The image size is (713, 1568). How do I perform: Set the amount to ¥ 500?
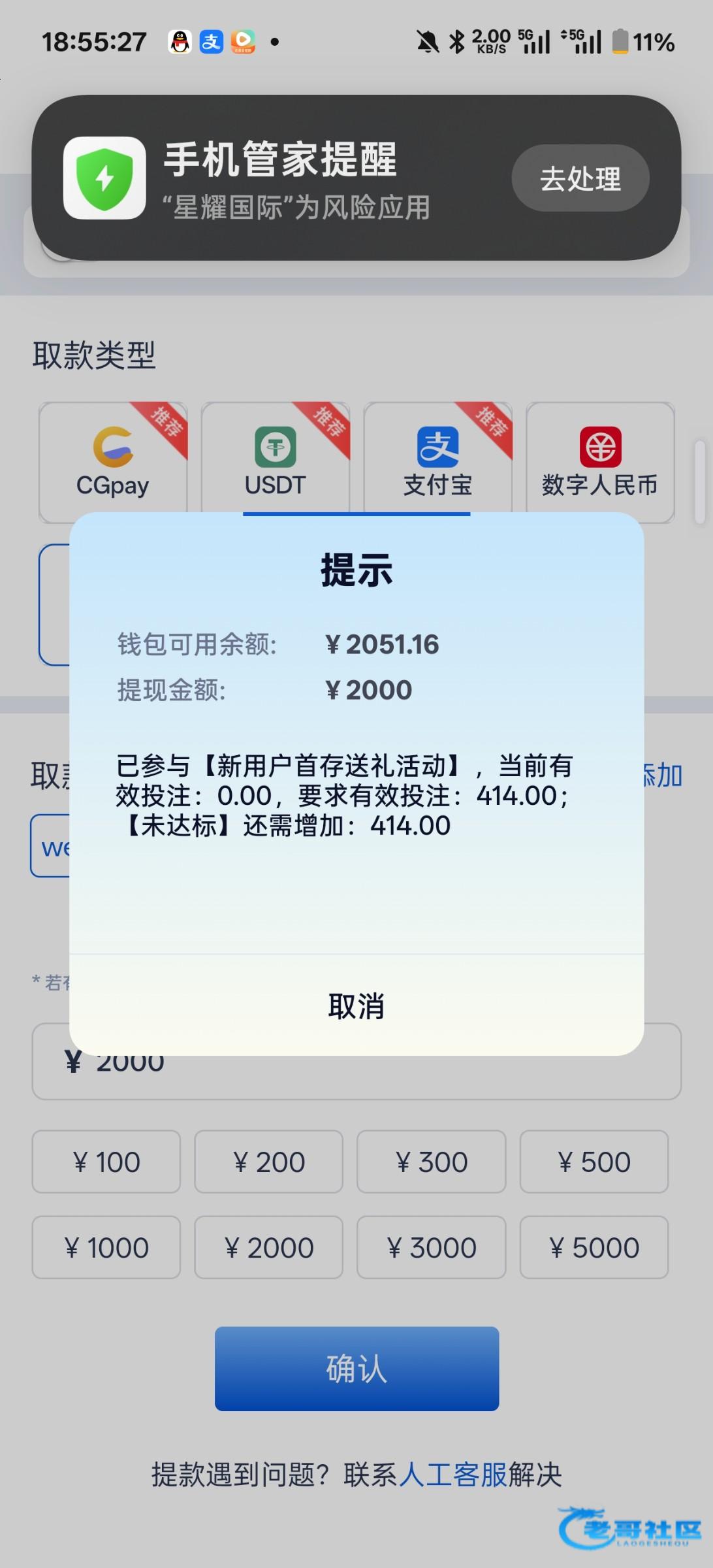(x=594, y=1162)
